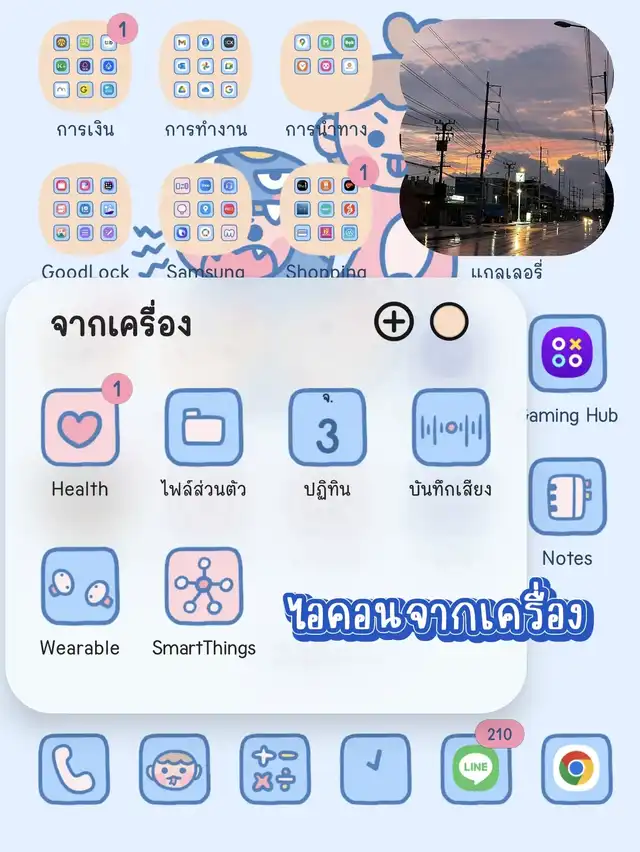Open the ไฟล์ส่วนตัว folder app
Screen dimensions: 640x852
click(x=204, y=427)
